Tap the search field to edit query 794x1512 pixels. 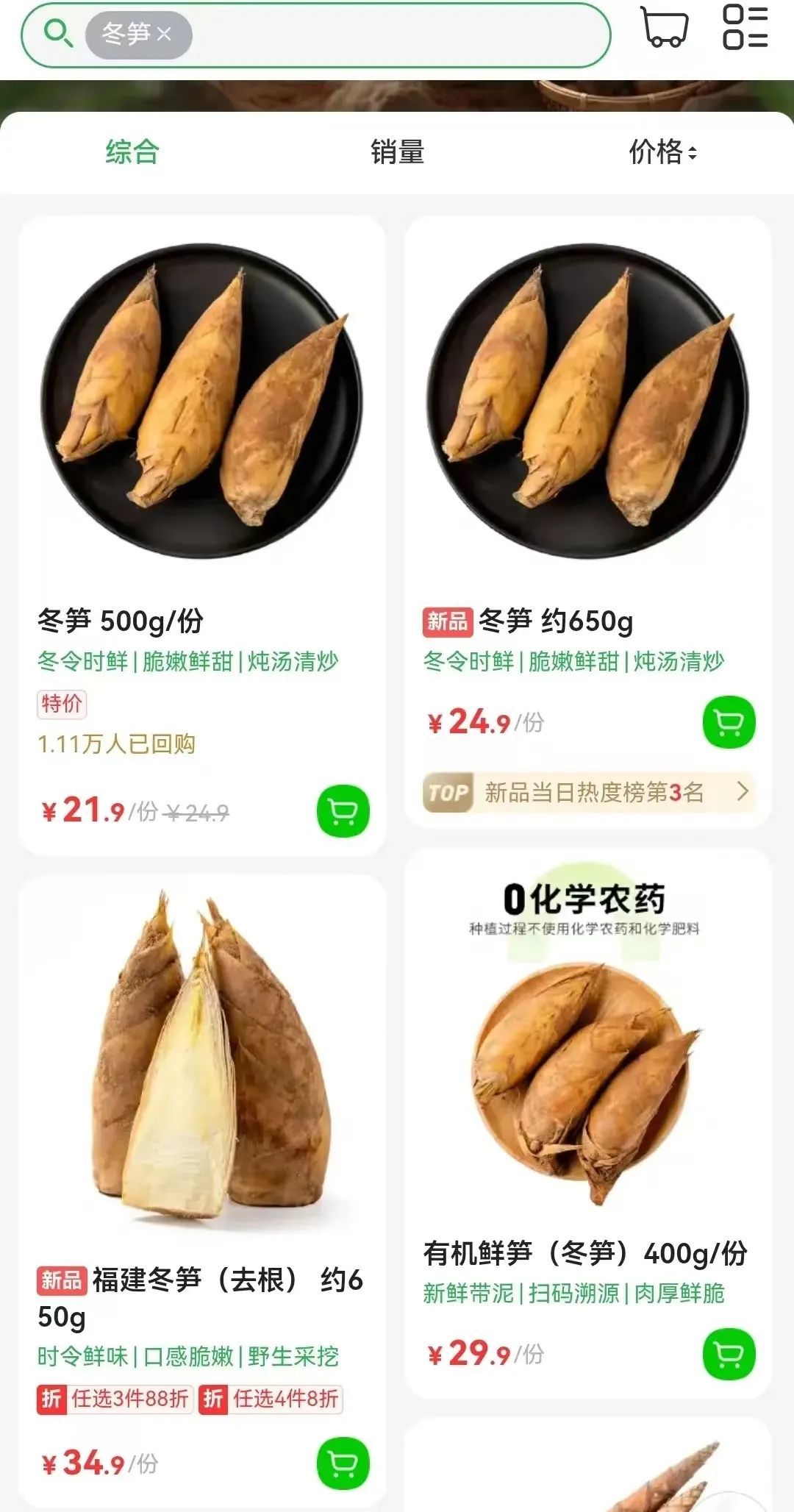click(397, 35)
